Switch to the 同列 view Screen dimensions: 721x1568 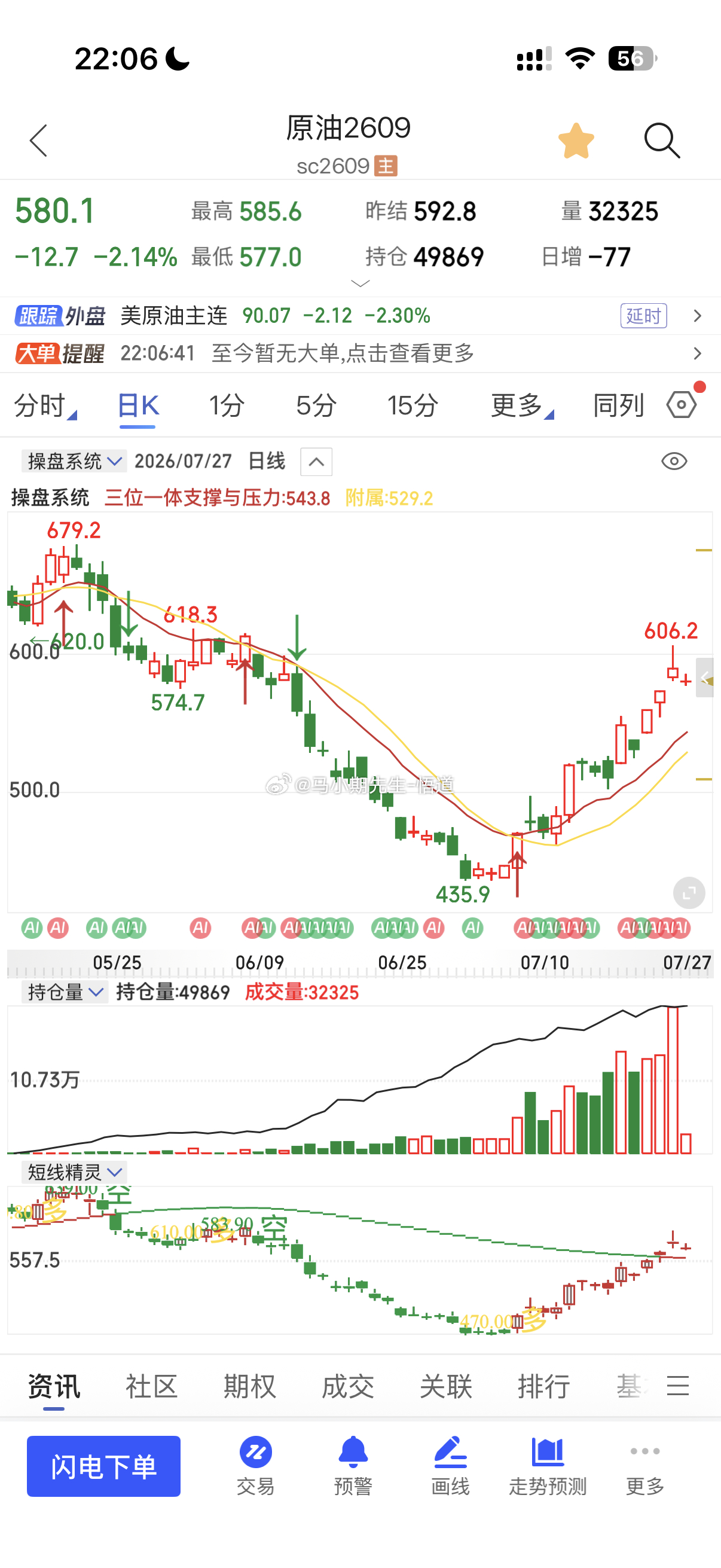tap(618, 405)
